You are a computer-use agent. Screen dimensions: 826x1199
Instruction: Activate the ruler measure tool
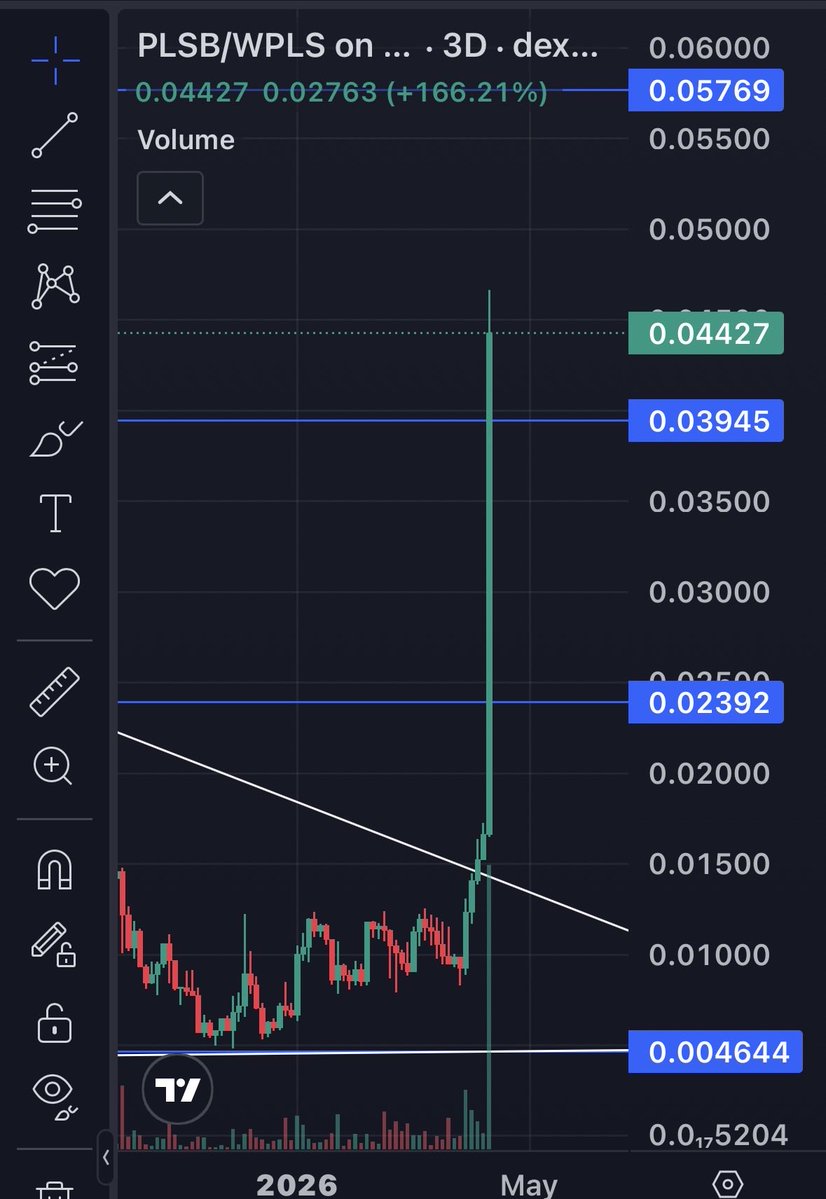pos(55,692)
